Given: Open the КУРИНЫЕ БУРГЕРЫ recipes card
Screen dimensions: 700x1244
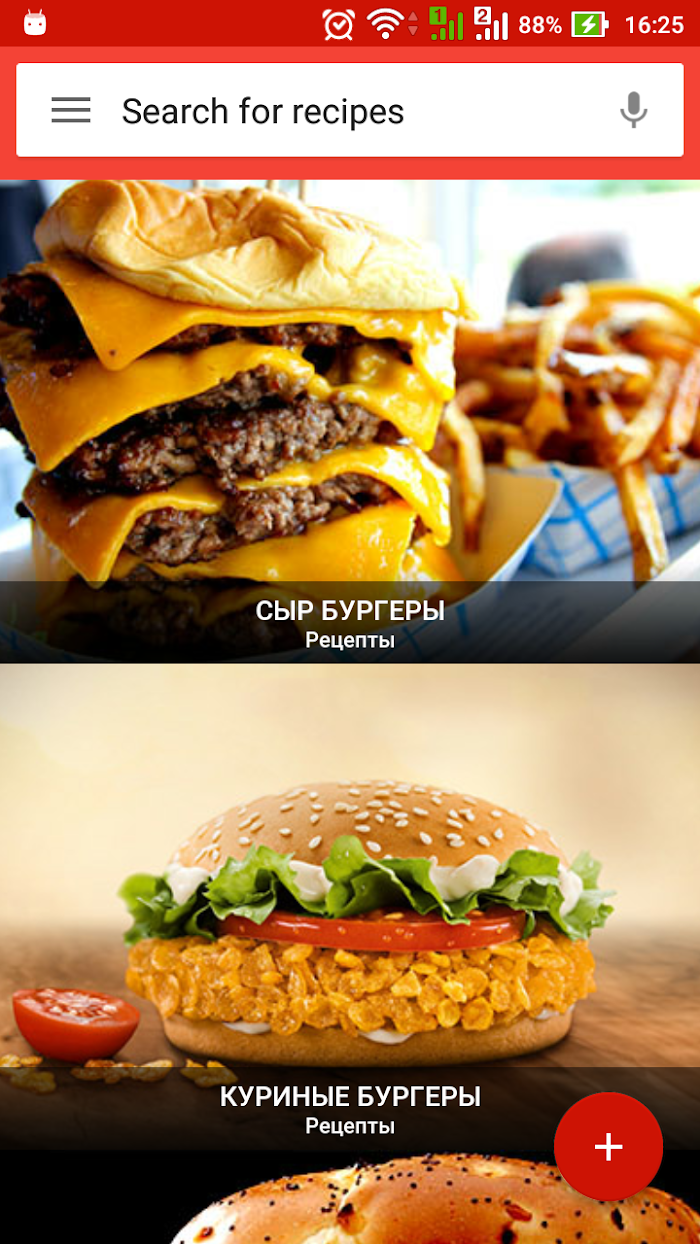Looking at the screenshot, I should point(350,907).
